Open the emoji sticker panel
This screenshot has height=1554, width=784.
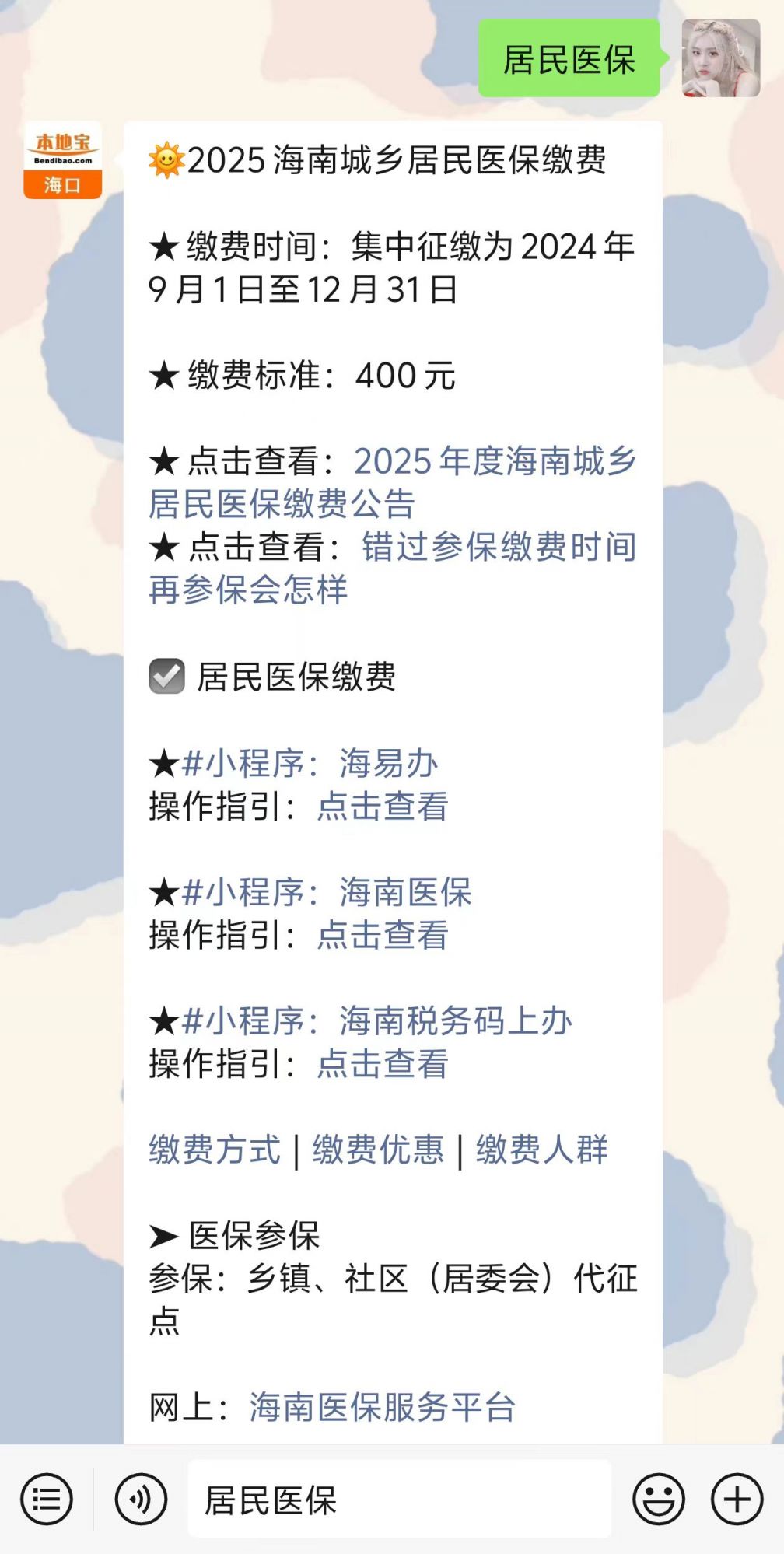(658, 1499)
